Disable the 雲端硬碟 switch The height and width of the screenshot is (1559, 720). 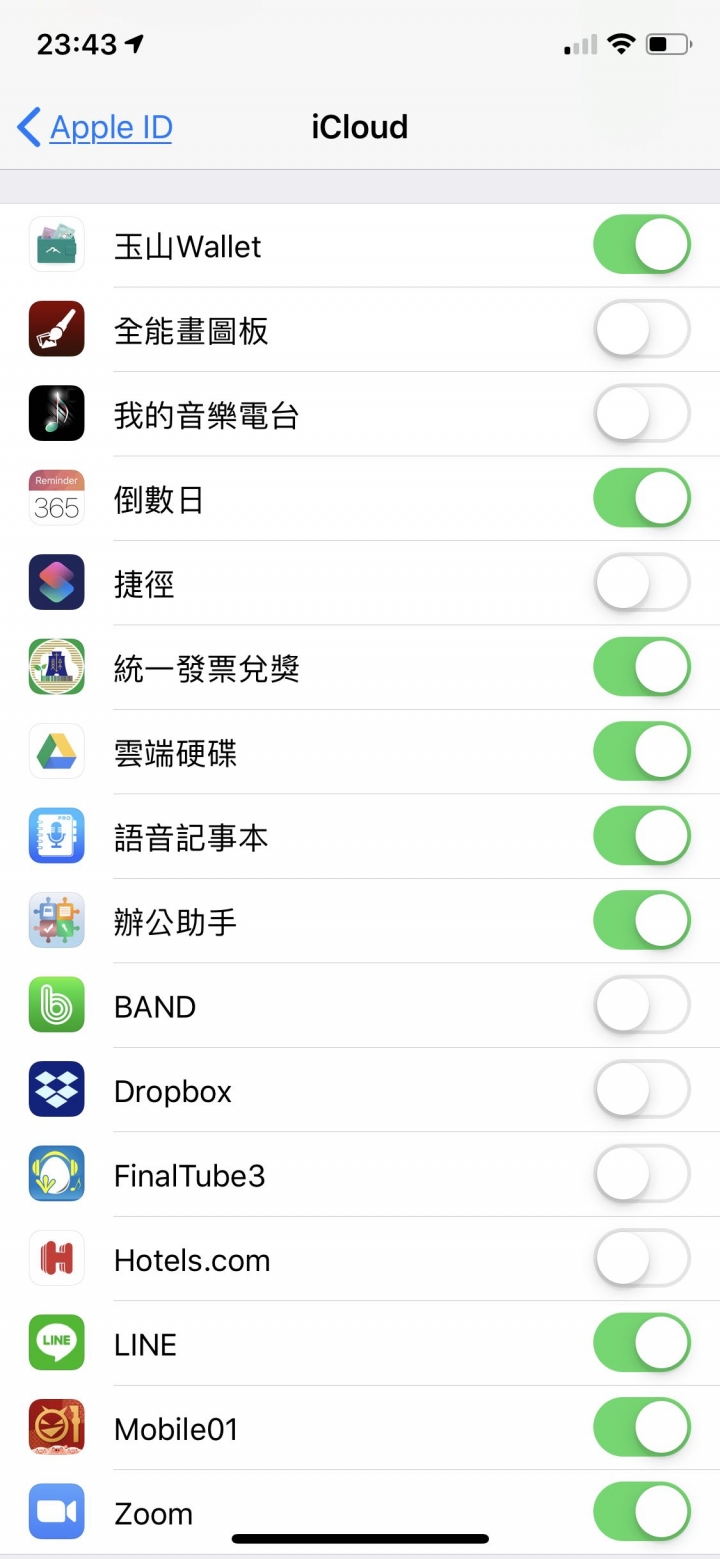coord(642,752)
